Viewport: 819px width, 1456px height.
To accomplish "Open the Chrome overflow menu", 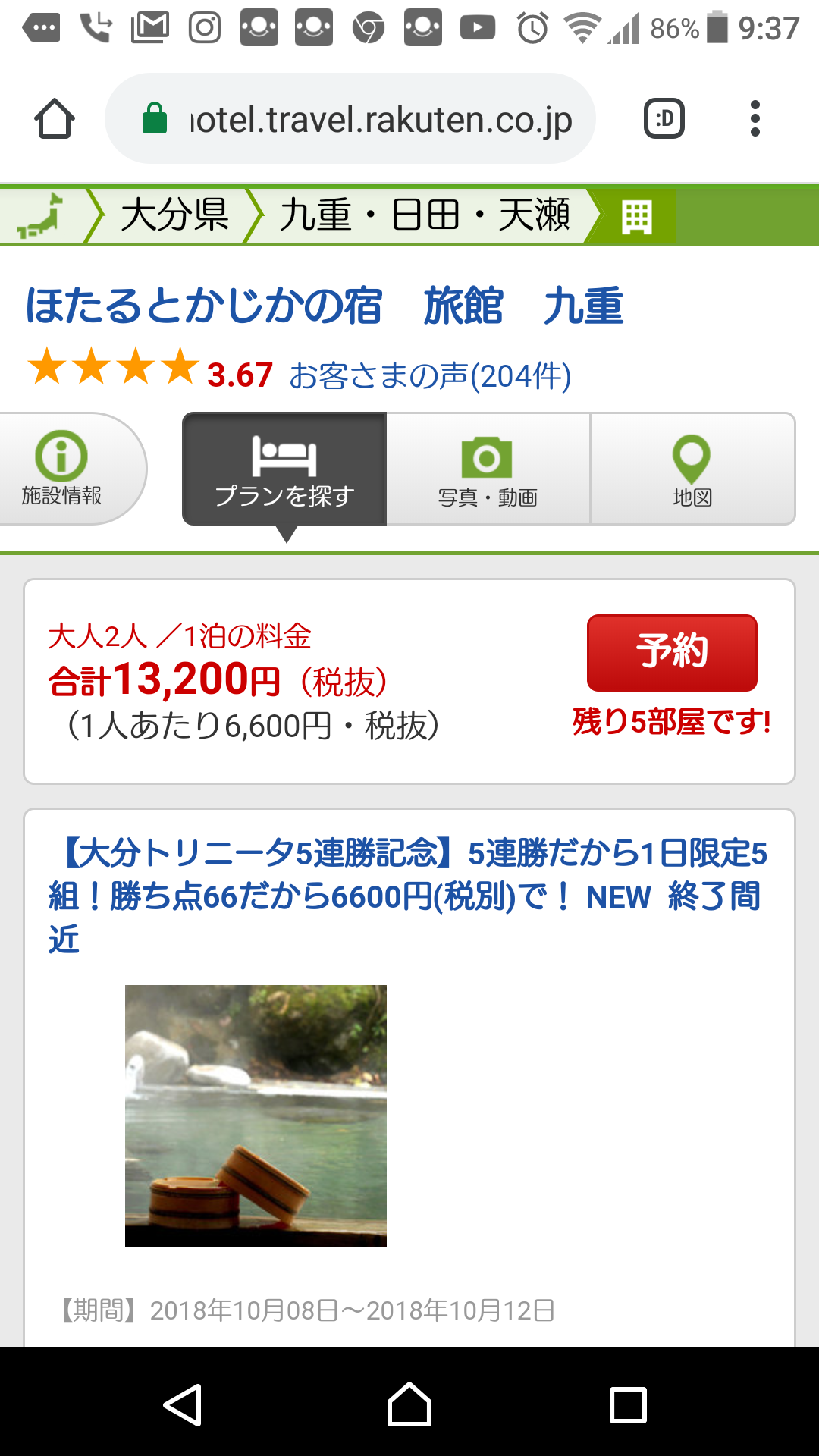I will [754, 119].
